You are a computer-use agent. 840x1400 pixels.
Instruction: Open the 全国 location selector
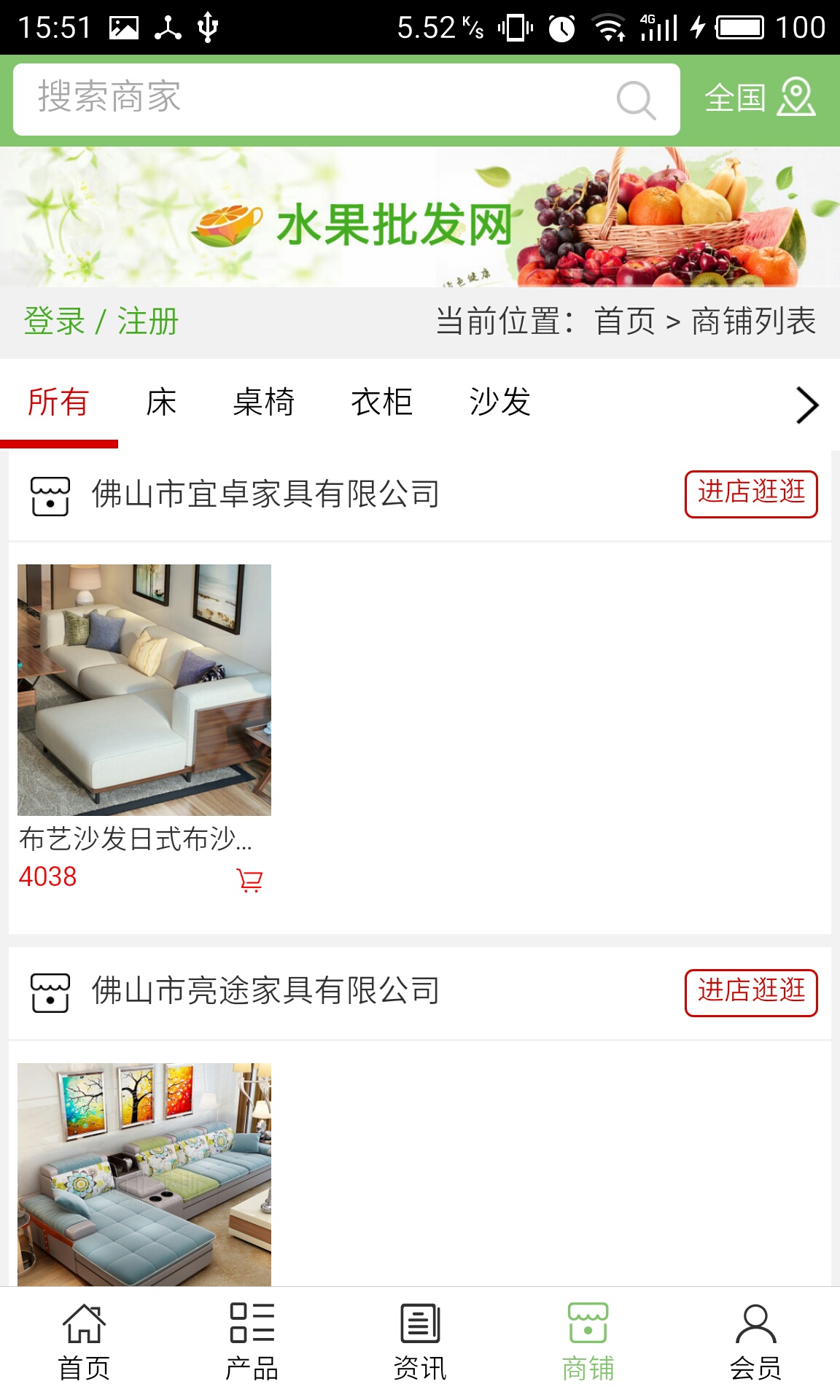tap(759, 98)
